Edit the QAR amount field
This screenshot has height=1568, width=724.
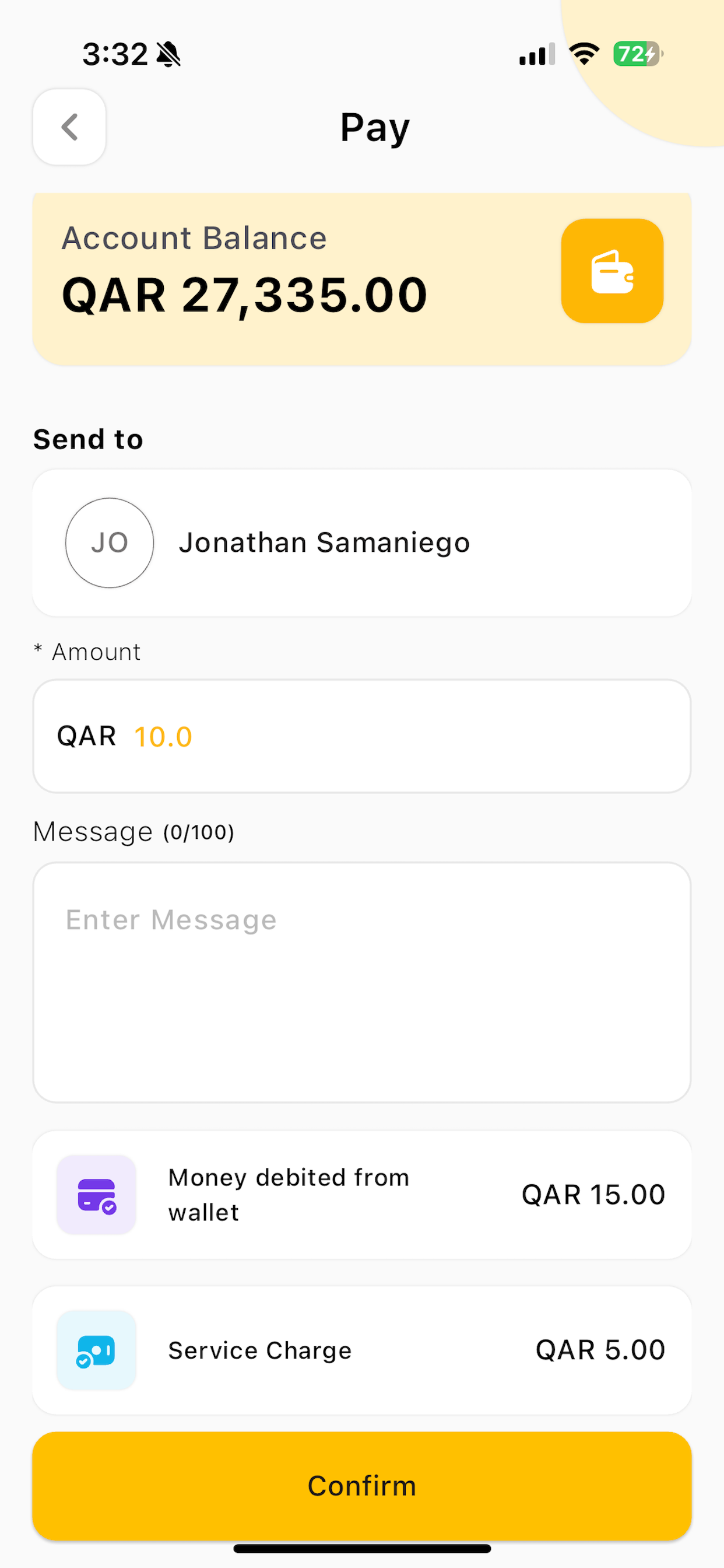(362, 736)
